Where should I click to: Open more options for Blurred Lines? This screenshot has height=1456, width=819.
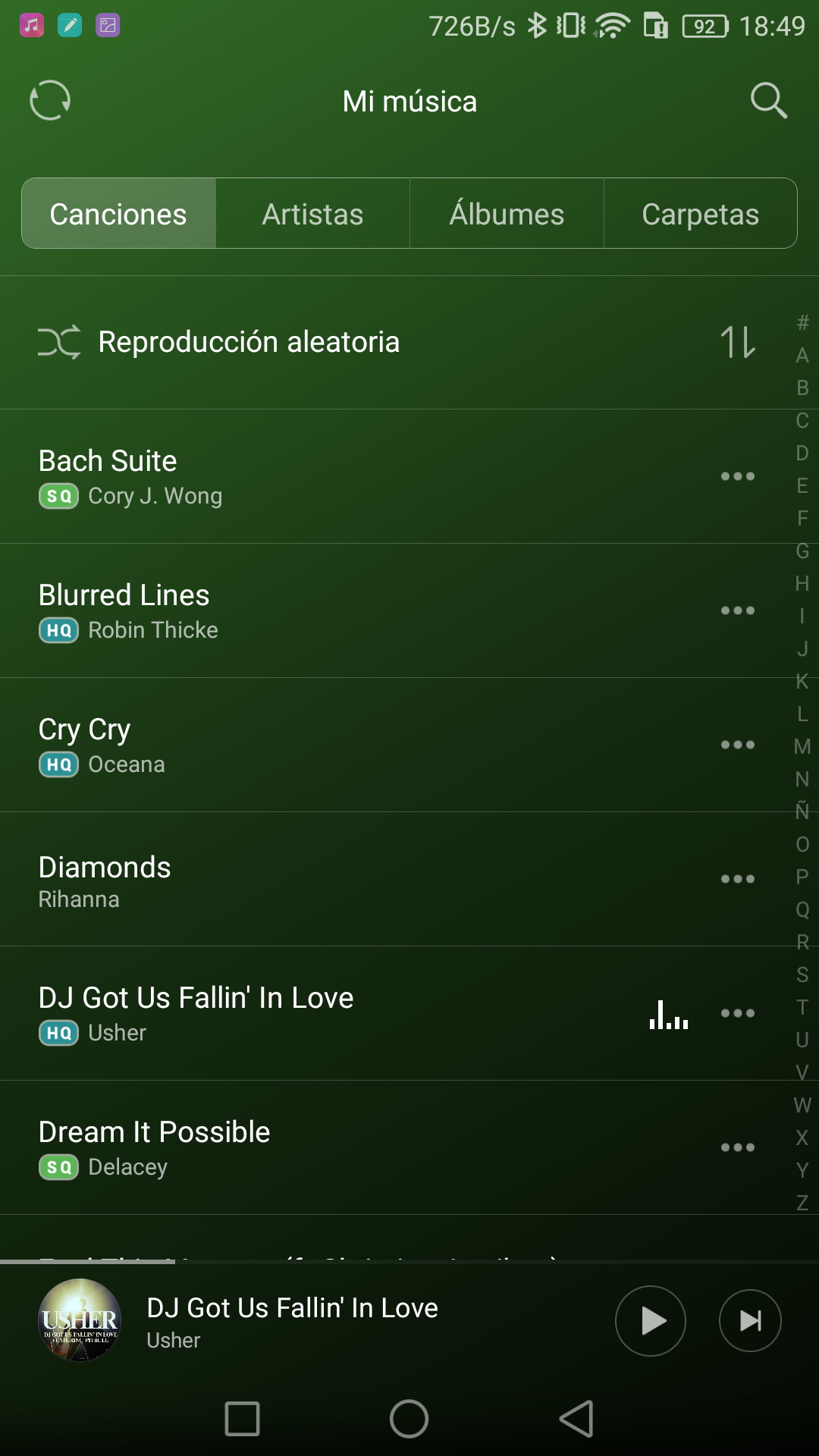738,610
